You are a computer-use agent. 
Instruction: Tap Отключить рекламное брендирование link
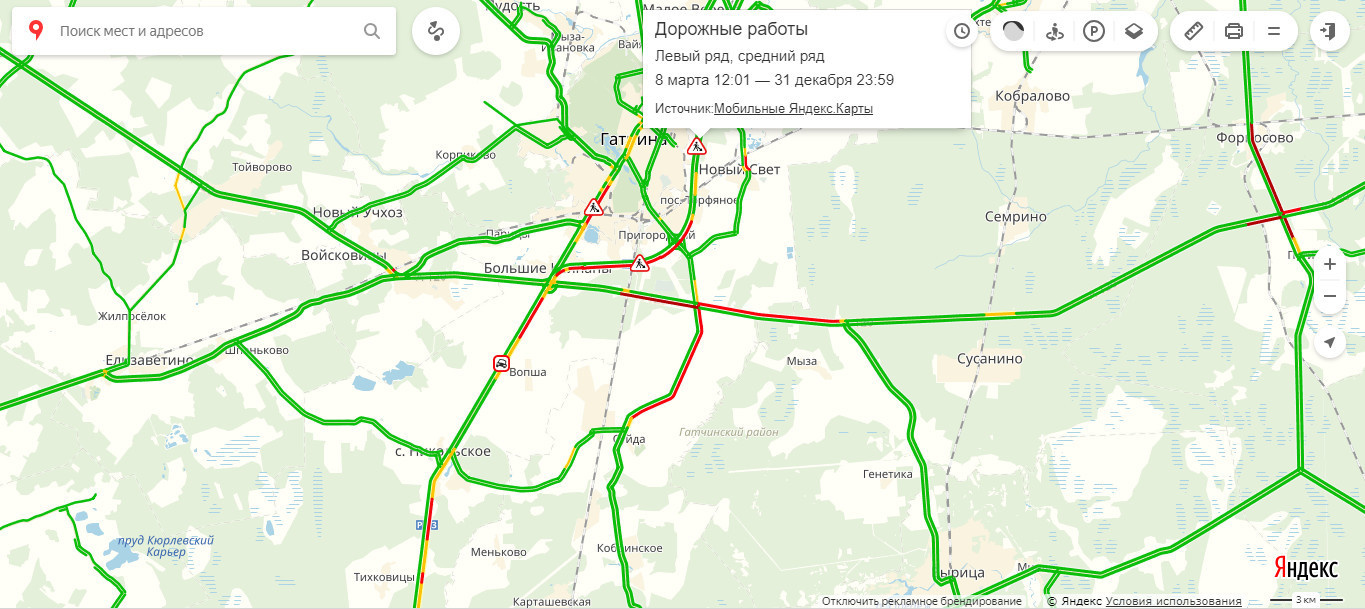(x=922, y=601)
